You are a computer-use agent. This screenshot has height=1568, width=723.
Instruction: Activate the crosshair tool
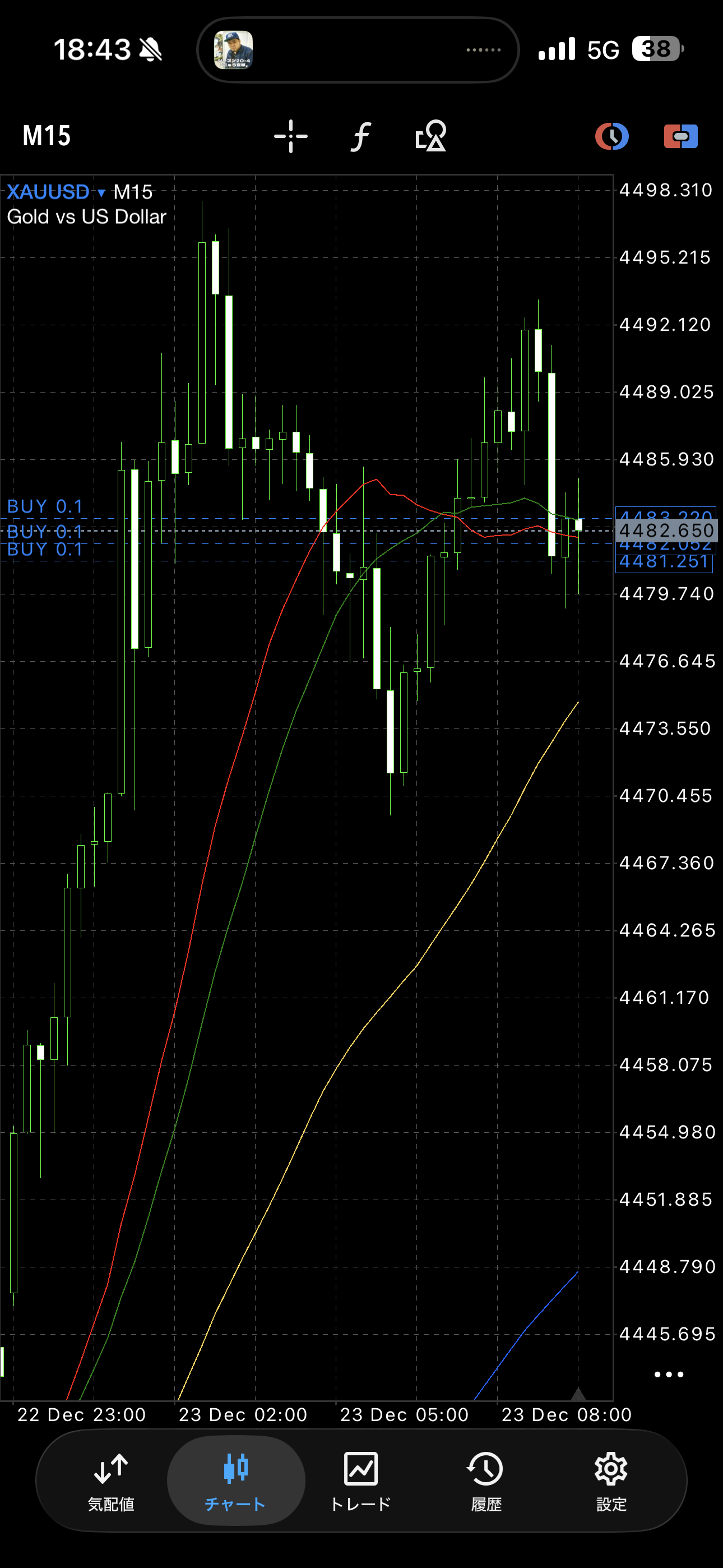291,136
